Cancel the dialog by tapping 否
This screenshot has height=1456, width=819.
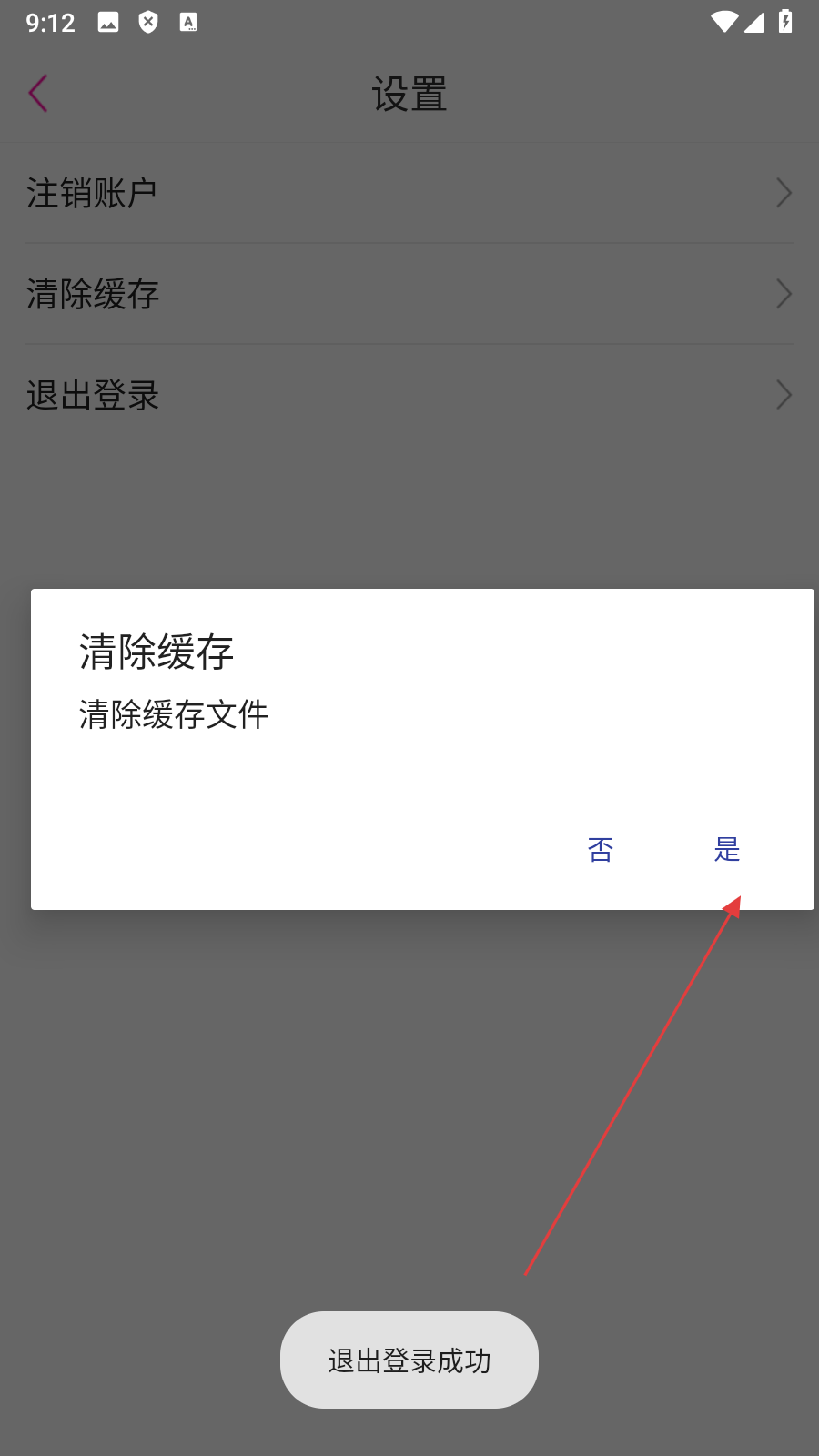[x=601, y=849]
